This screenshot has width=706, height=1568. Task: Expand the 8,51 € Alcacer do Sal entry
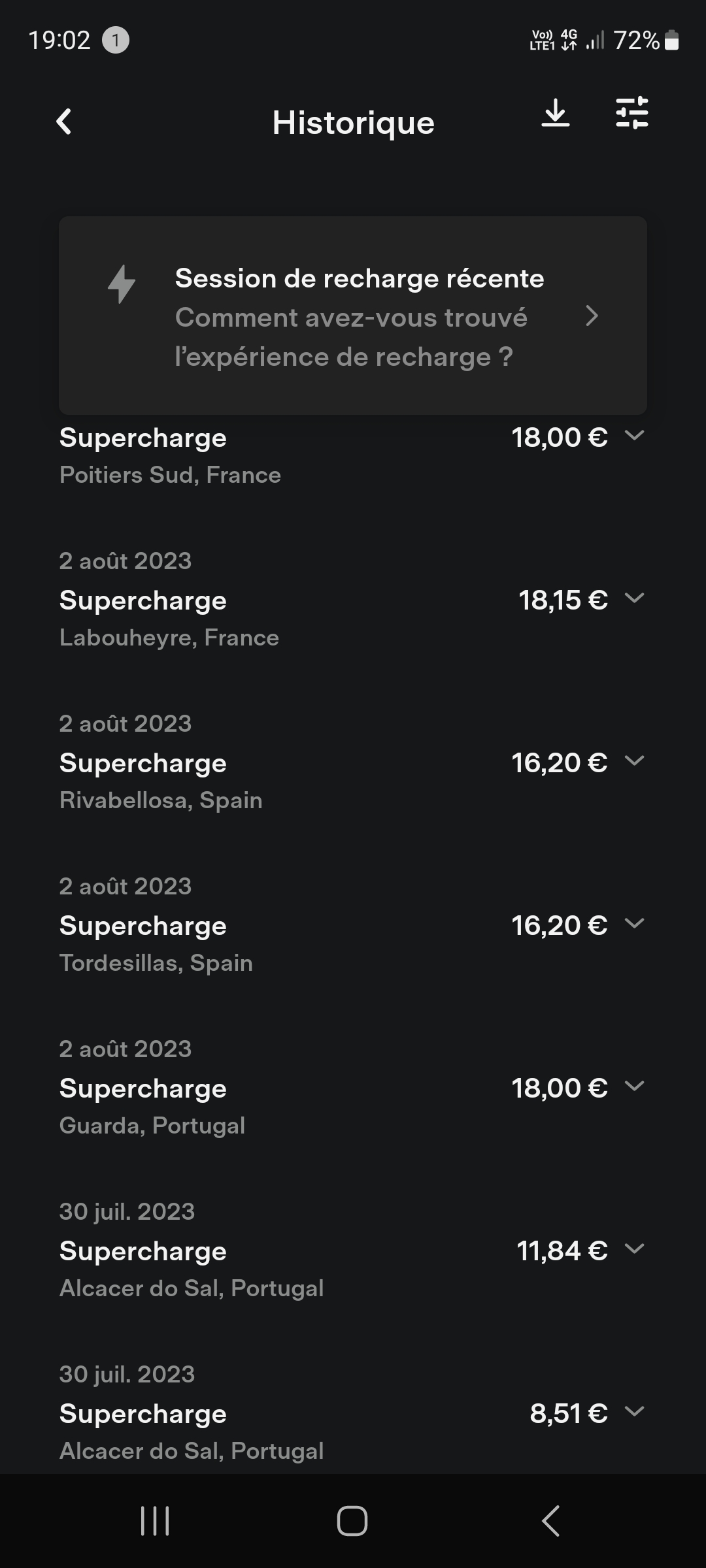point(634,1412)
